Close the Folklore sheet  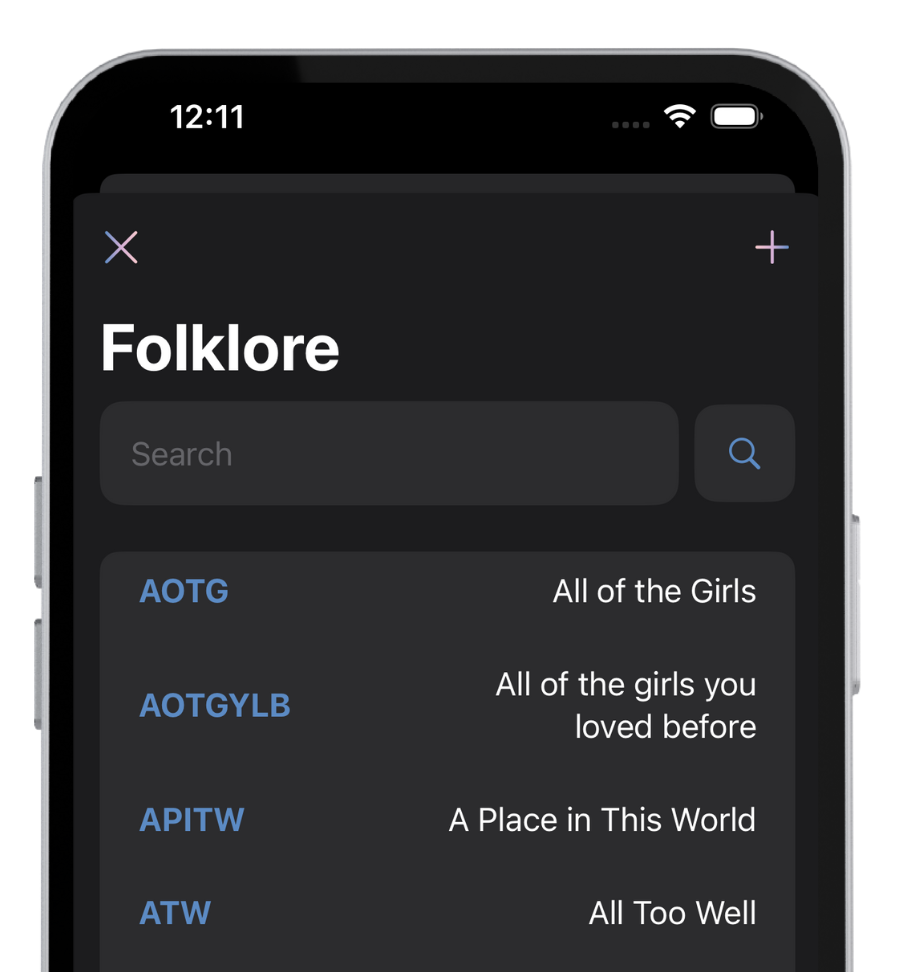click(121, 247)
